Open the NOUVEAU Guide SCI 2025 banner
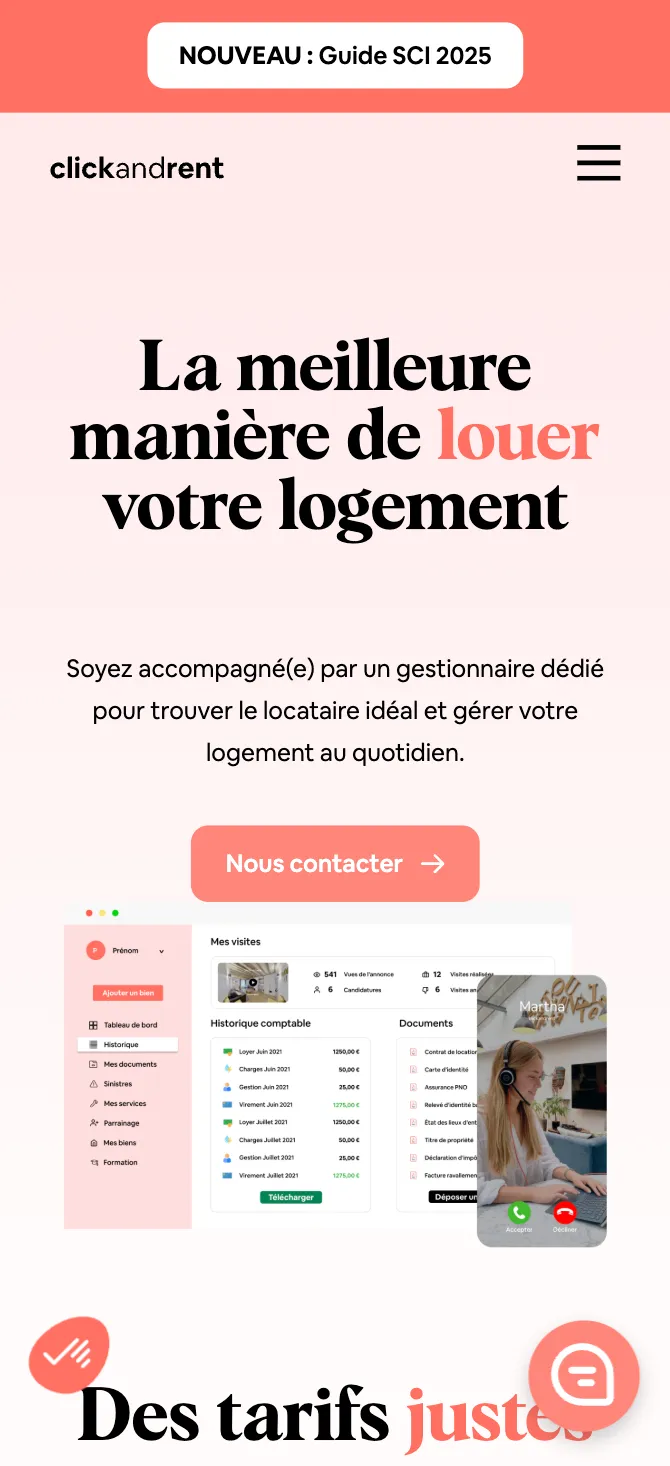 click(335, 55)
